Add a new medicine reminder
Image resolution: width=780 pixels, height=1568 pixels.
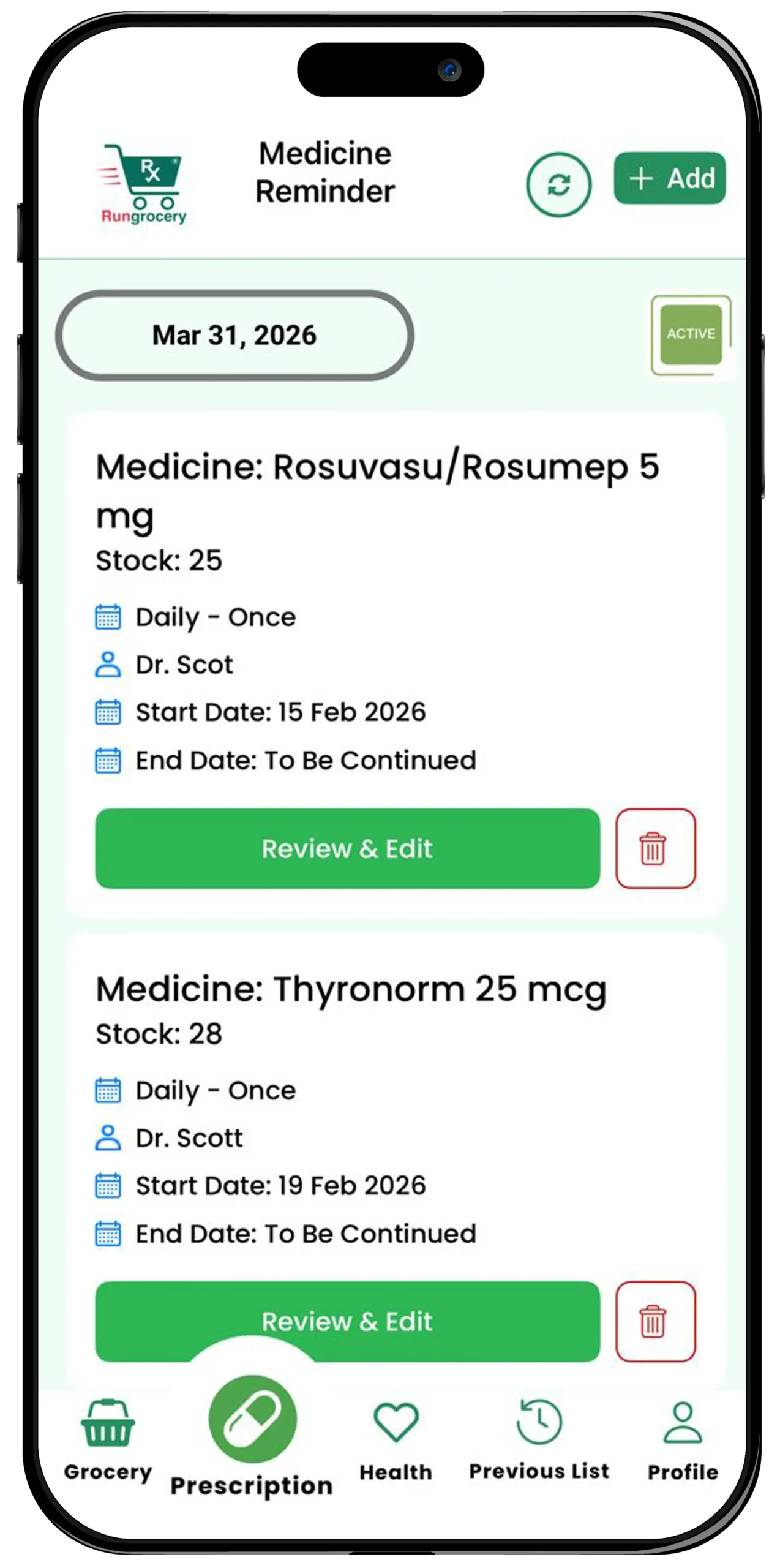coord(670,178)
